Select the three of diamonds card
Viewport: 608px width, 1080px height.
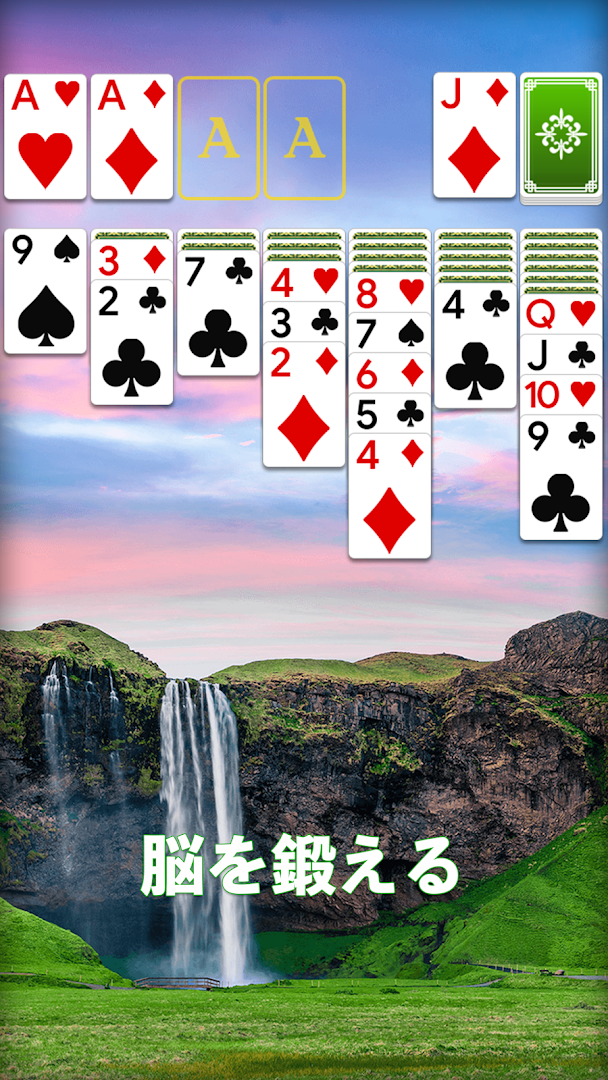[x=132, y=262]
